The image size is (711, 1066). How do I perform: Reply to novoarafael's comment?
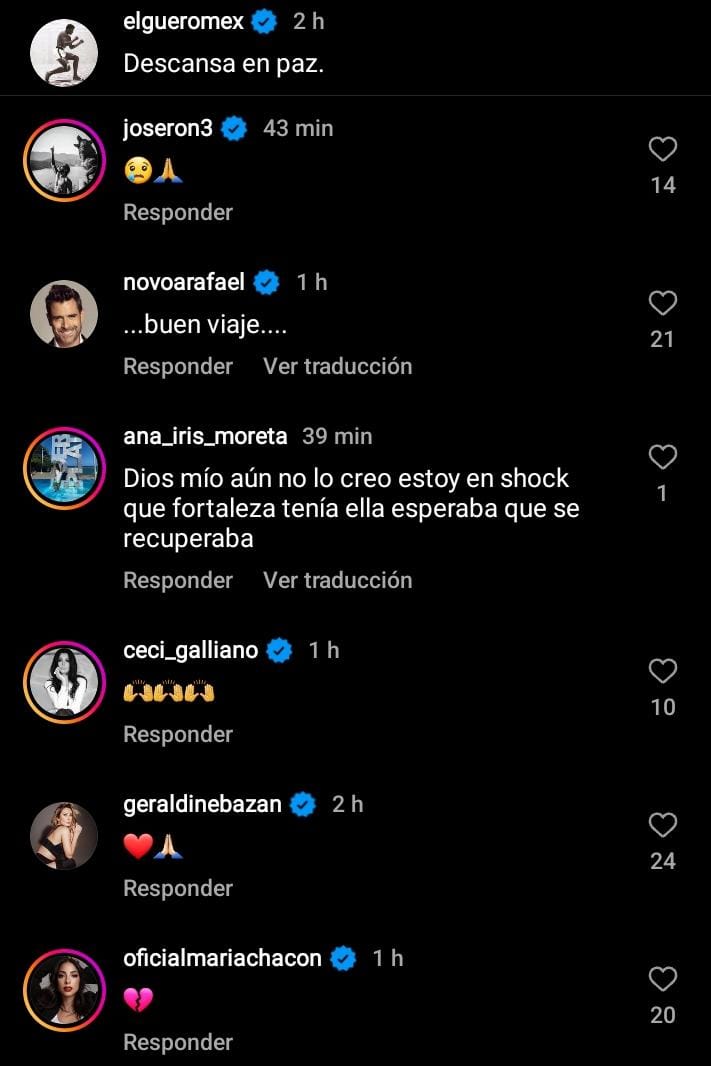[178, 366]
